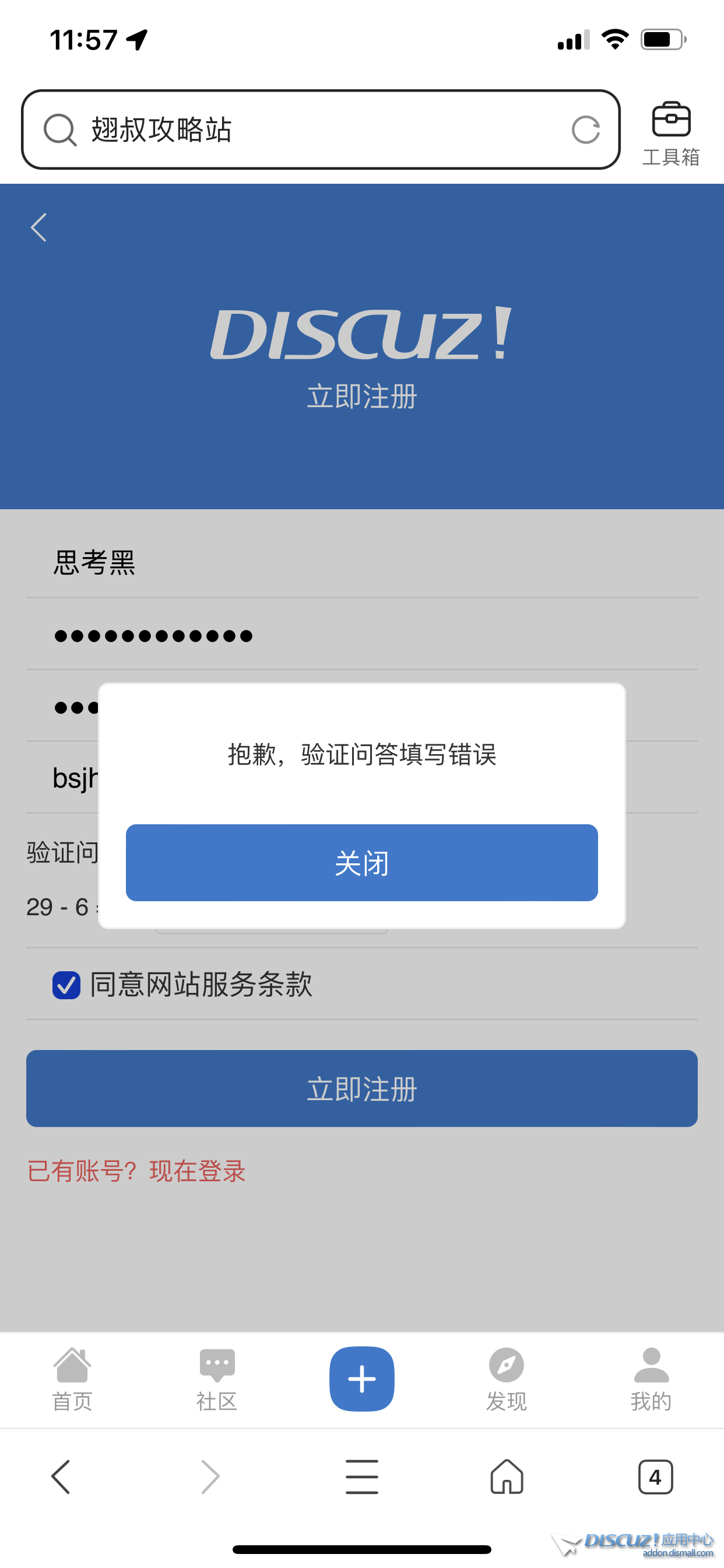Tap the grayed browser forward chevron
This screenshot has height=1568, width=724.
(210, 1476)
